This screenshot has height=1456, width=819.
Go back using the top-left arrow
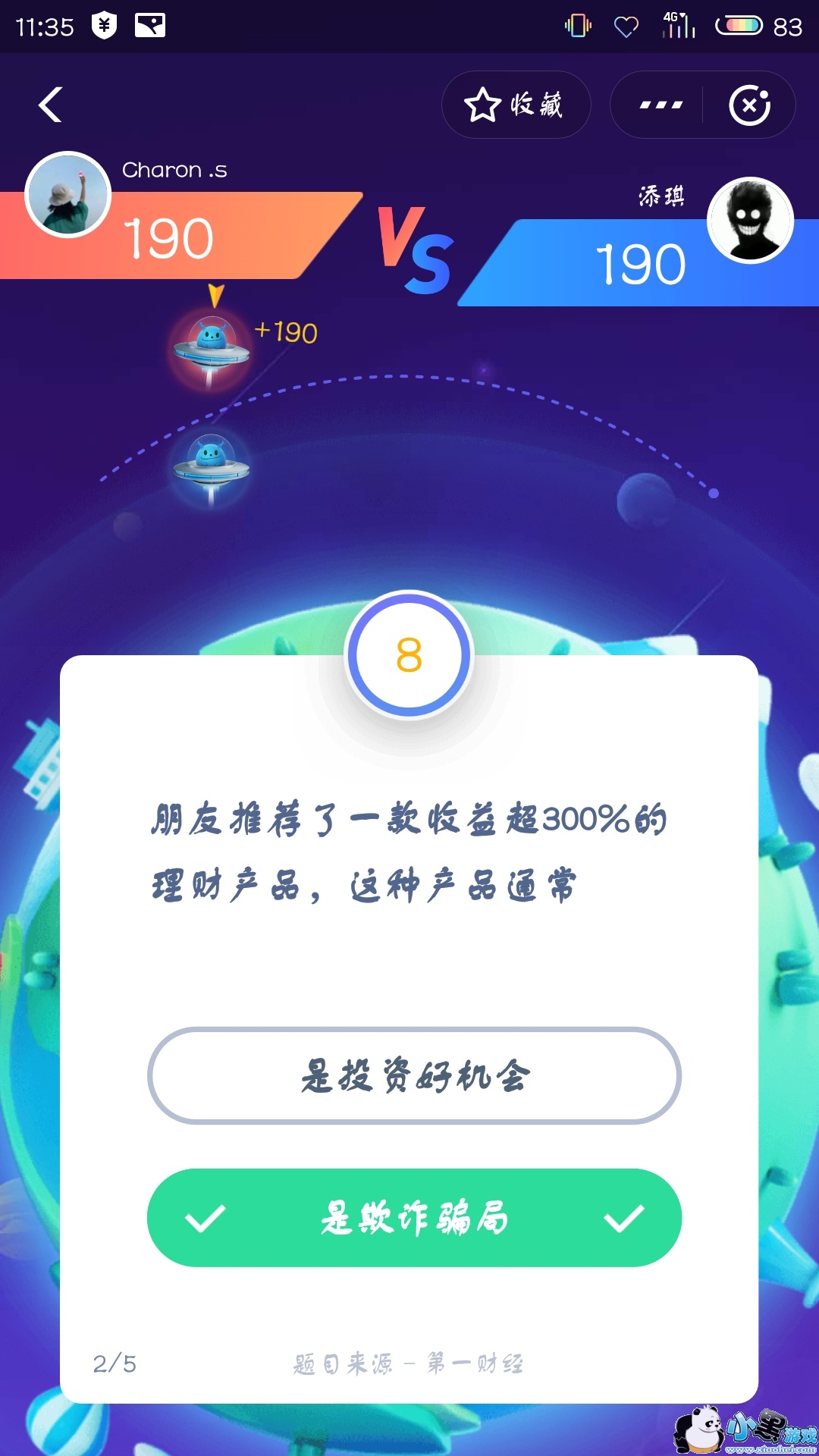pos(50,105)
